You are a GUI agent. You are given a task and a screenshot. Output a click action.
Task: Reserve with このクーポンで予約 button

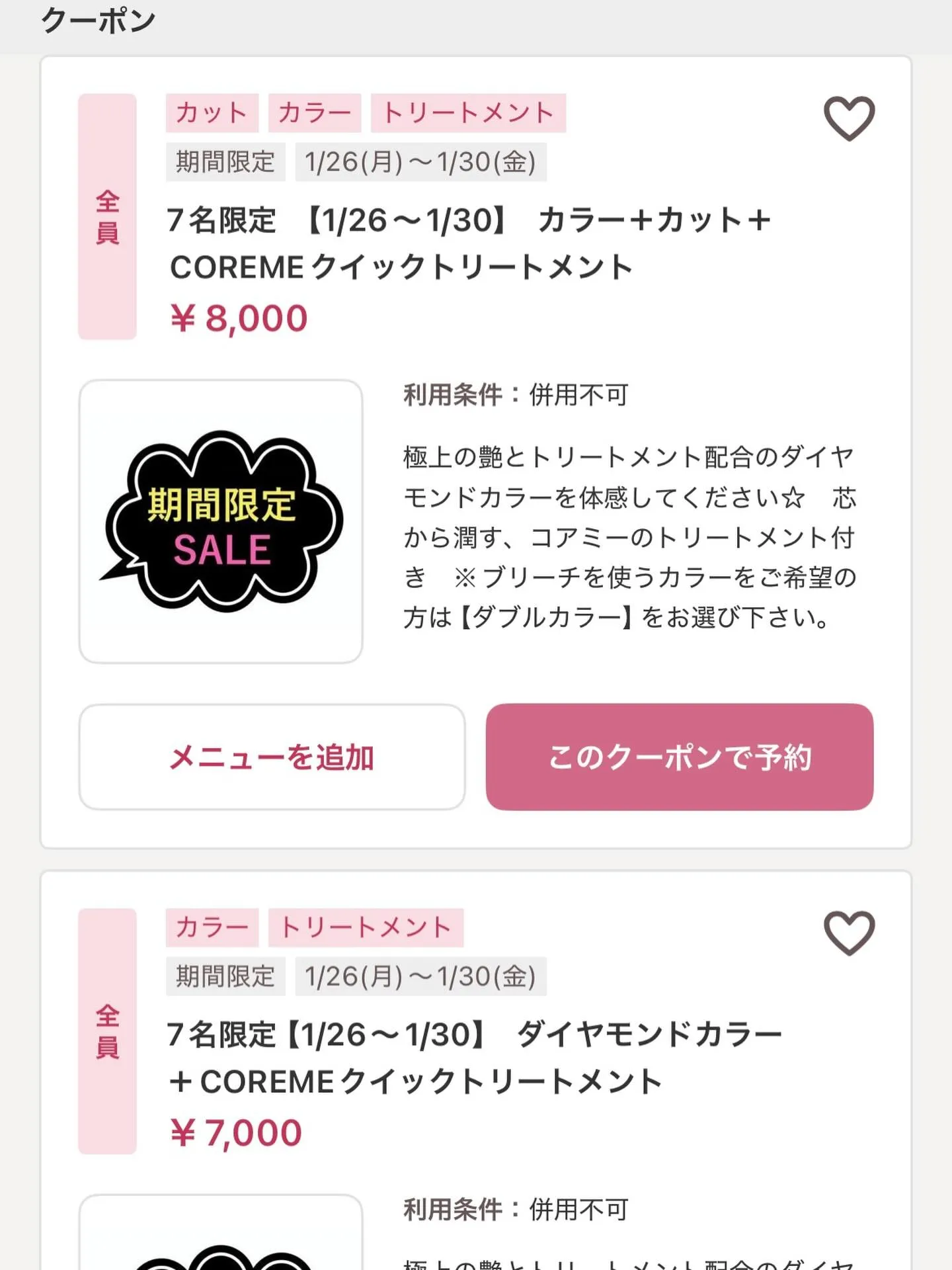click(681, 759)
